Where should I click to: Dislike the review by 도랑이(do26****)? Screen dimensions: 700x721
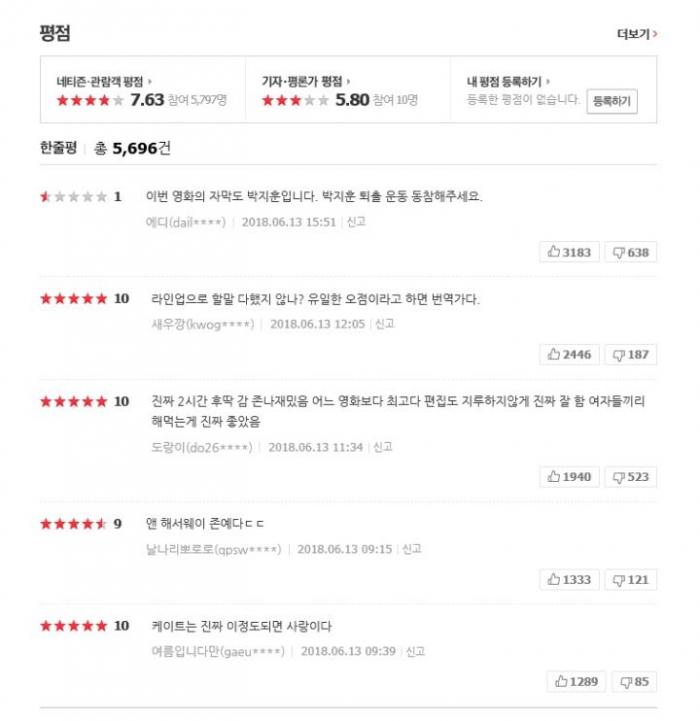point(631,477)
